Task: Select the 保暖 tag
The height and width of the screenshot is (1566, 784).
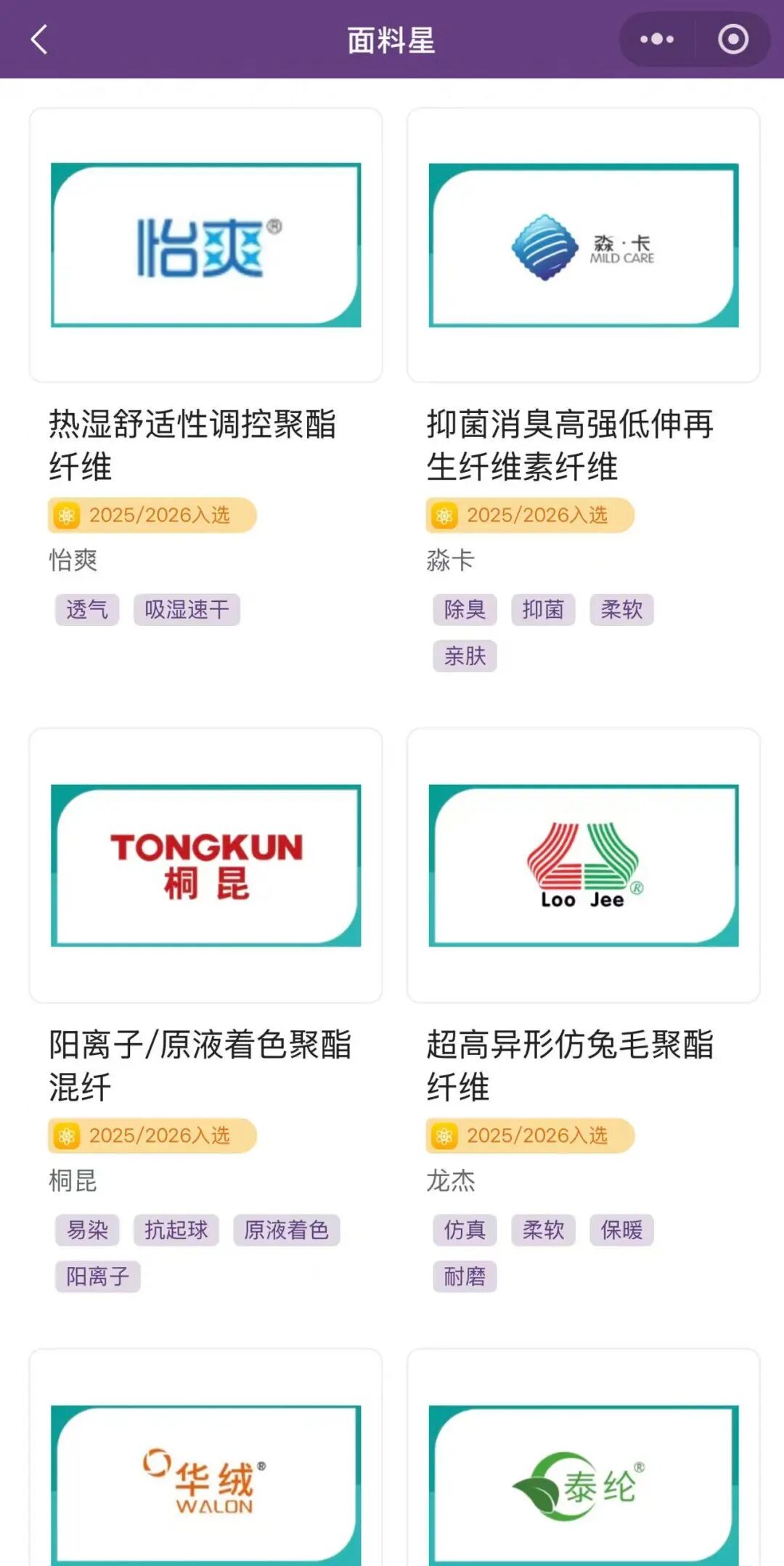Action: pyautogui.click(x=621, y=1230)
